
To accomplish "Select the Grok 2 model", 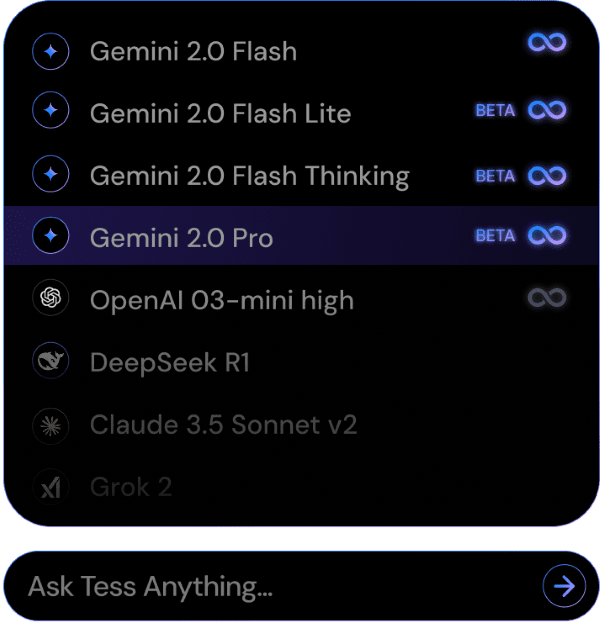I will 131,487.
